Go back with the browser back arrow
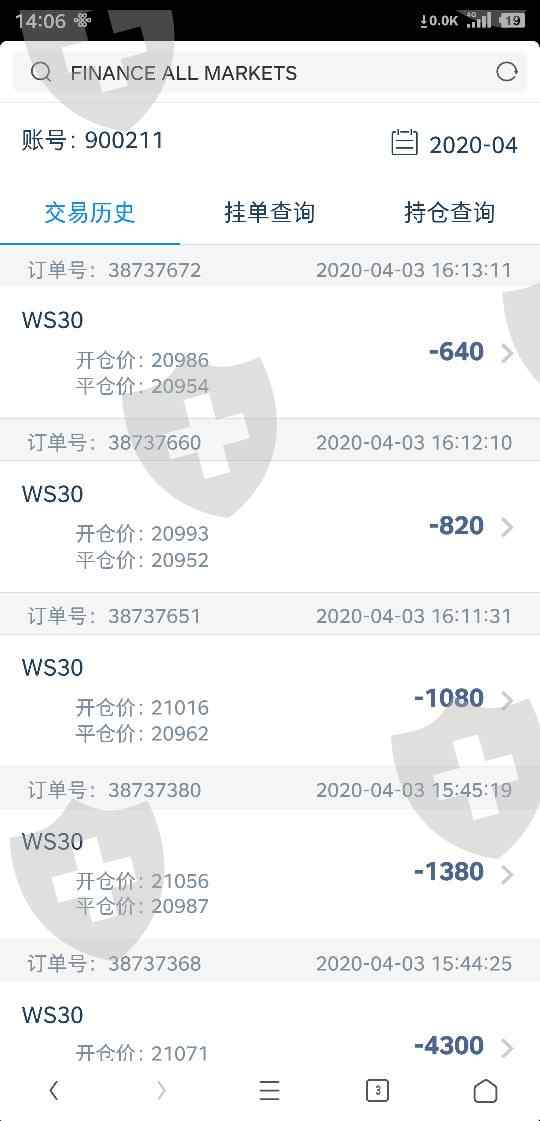This screenshot has height=1121, width=540. pyautogui.click(x=54, y=1091)
